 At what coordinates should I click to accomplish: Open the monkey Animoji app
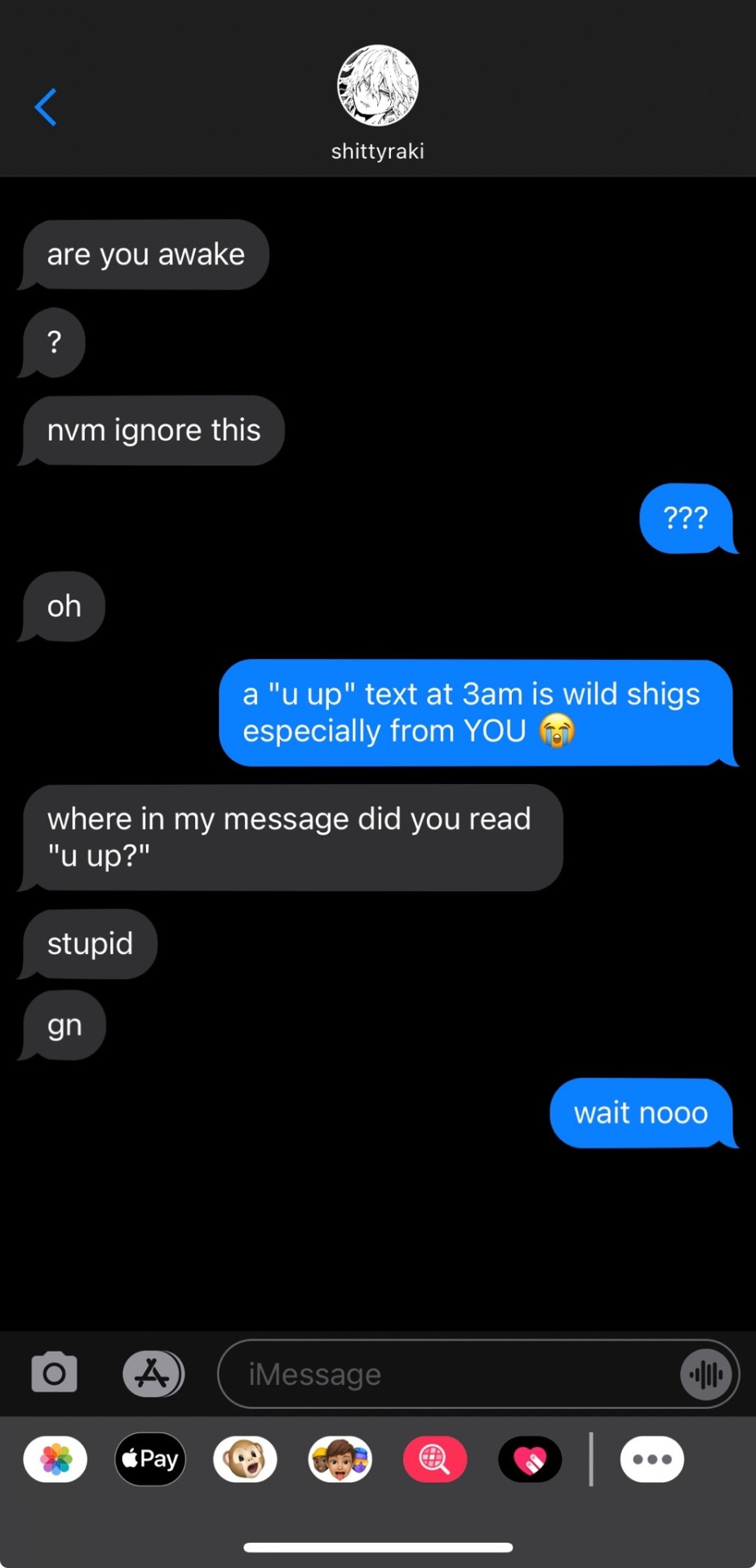pyautogui.click(x=245, y=1459)
